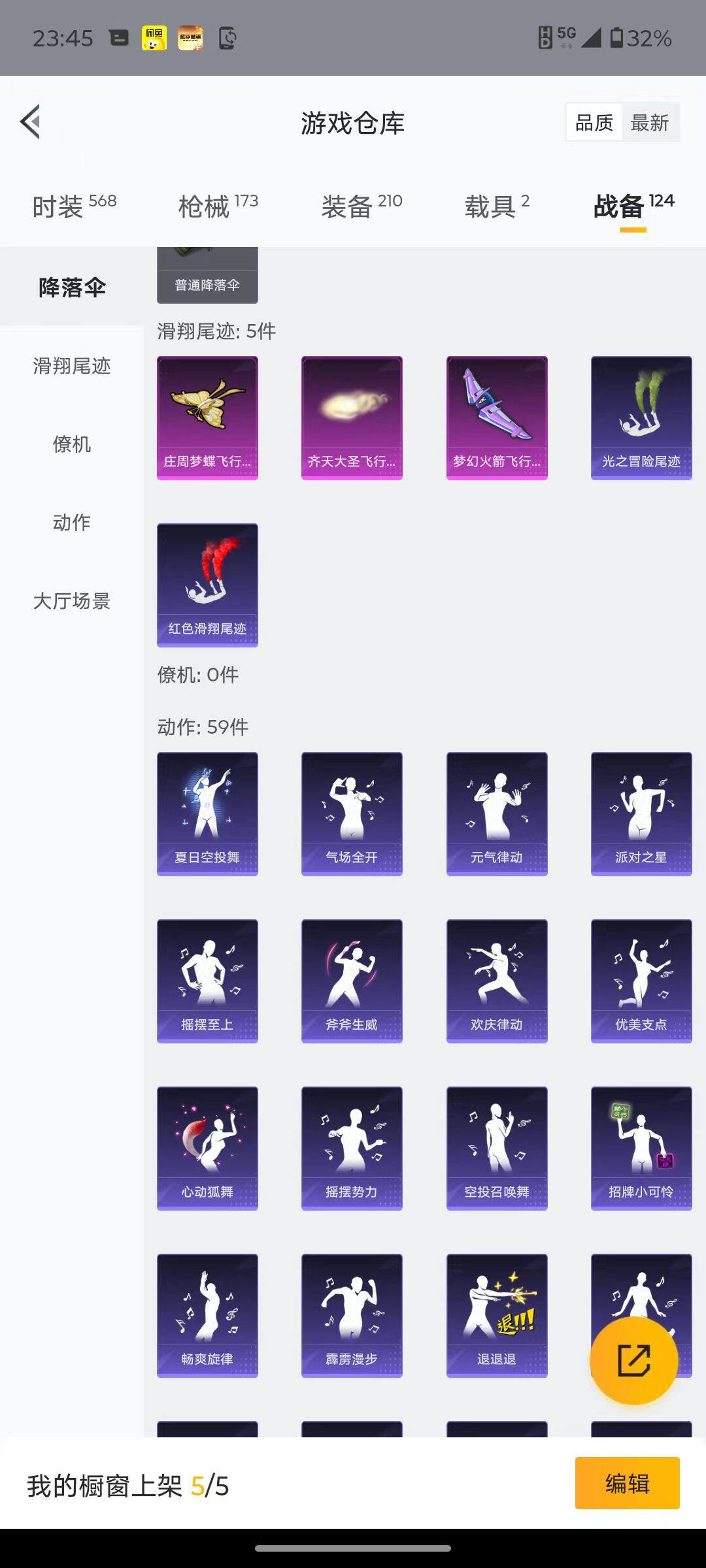Open the 动作 category in sidebar
The width and height of the screenshot is (706, 1568).
click(x=71, y=523)
